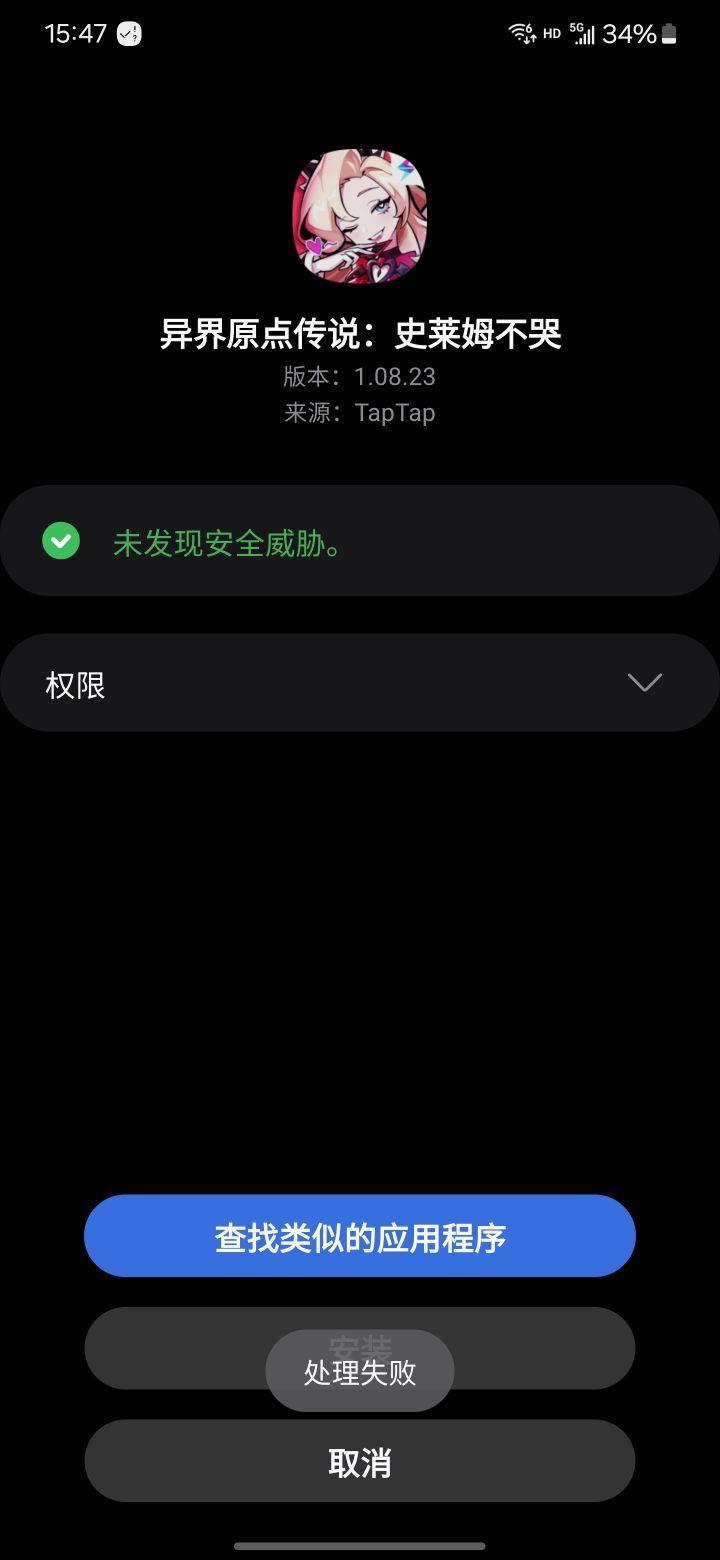Select the version text 1.08.23

(395, 377)
